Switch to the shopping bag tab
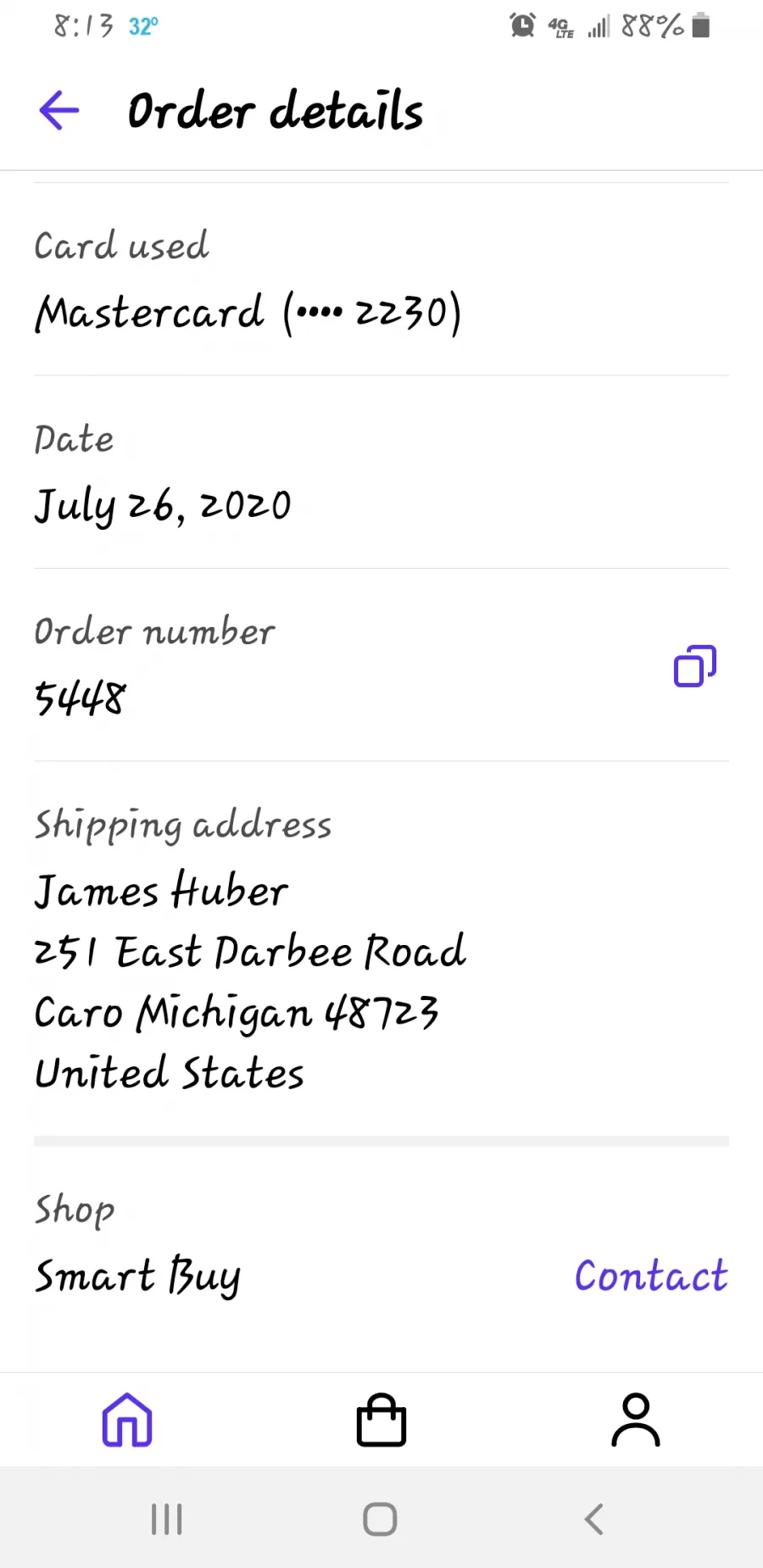 click(x=381, y=1420)
